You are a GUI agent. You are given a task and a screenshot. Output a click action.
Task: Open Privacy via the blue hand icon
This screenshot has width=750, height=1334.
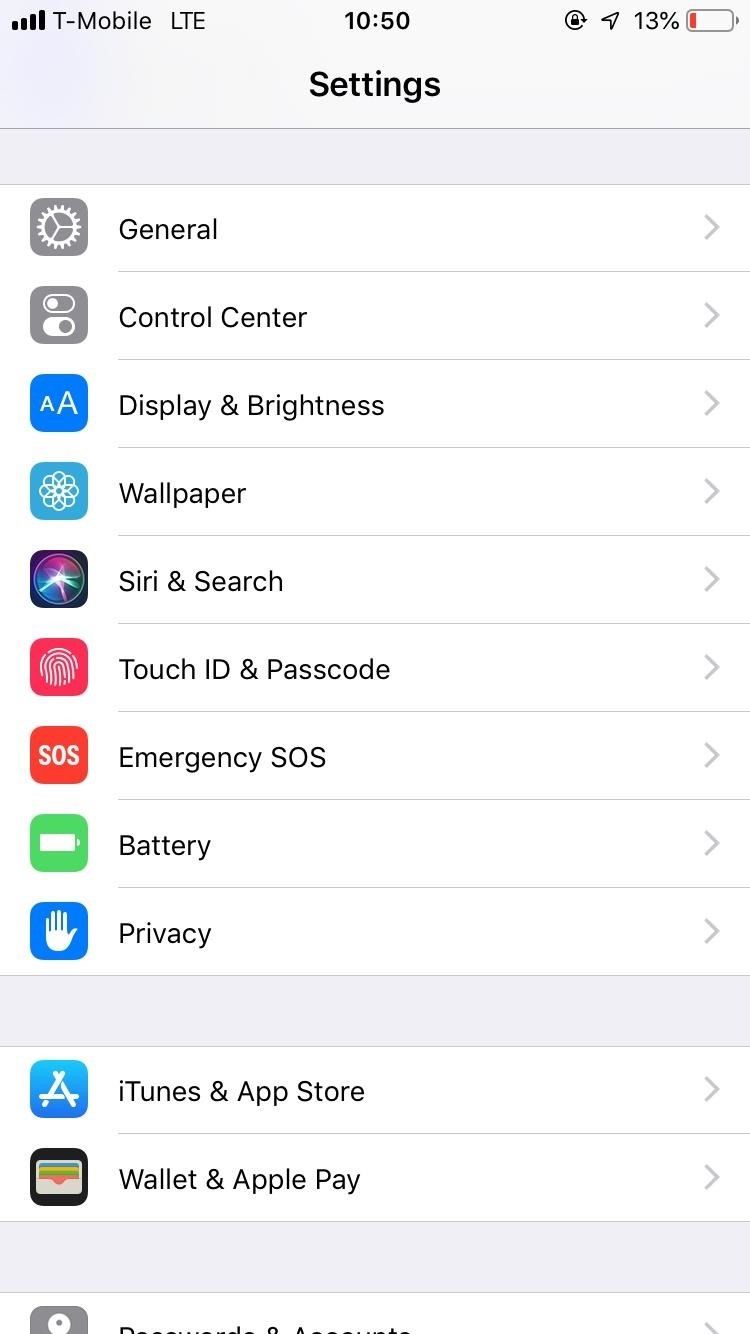(58, 931)
